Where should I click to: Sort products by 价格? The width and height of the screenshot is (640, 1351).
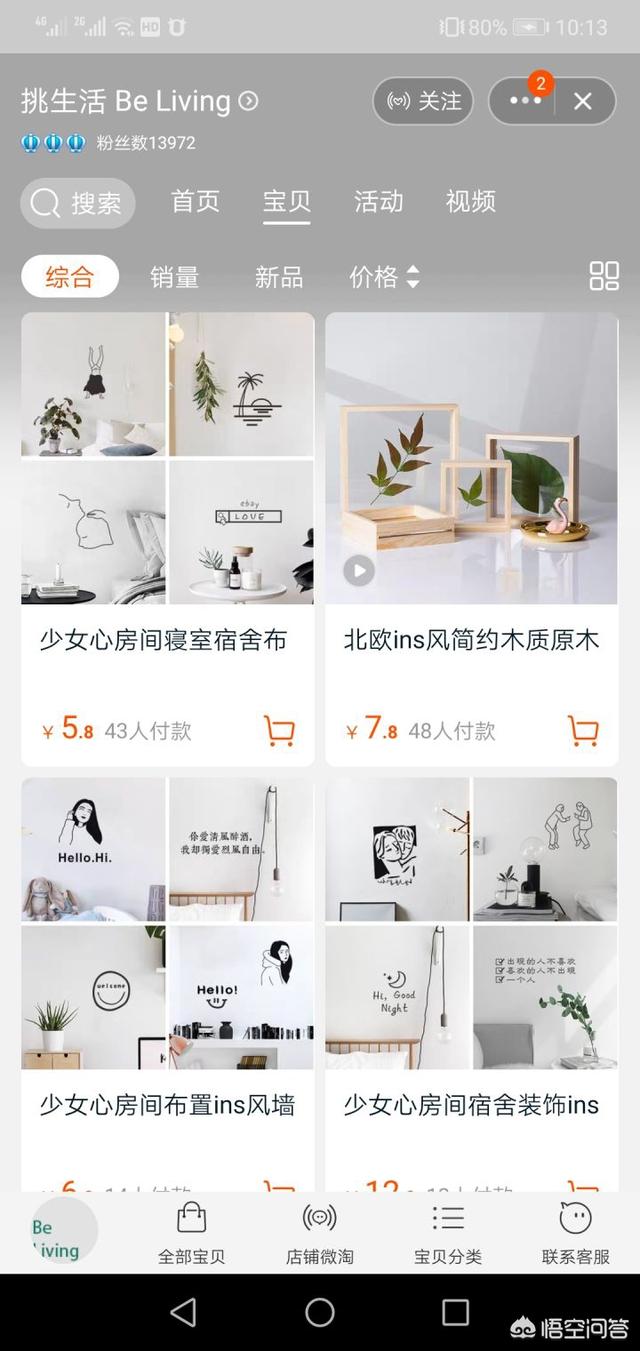point(384,277)
